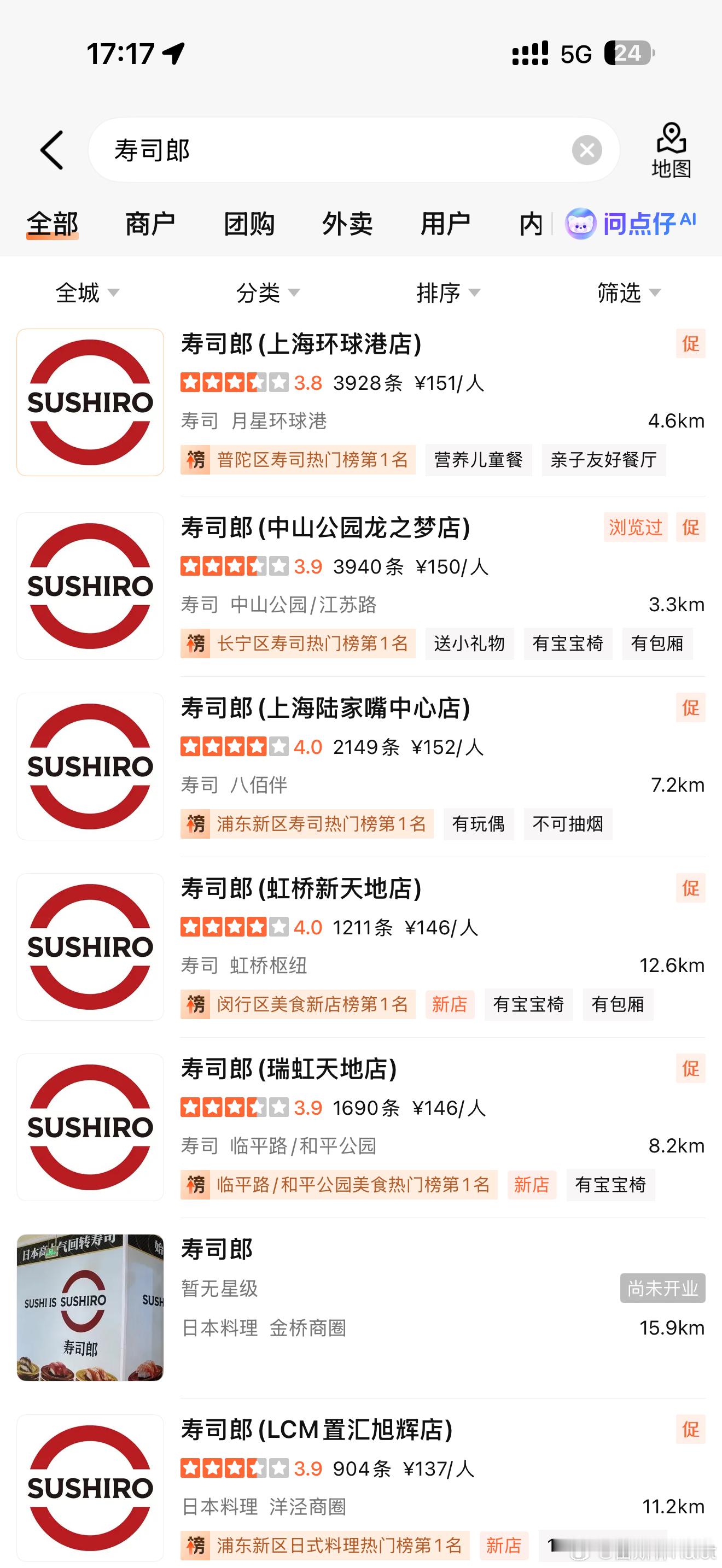The height and width of the screenshot is (1568, 722).
Task: Tap the 榜 ranking icon for 陆家嘴中心店
Action: (x=195, y=824)
